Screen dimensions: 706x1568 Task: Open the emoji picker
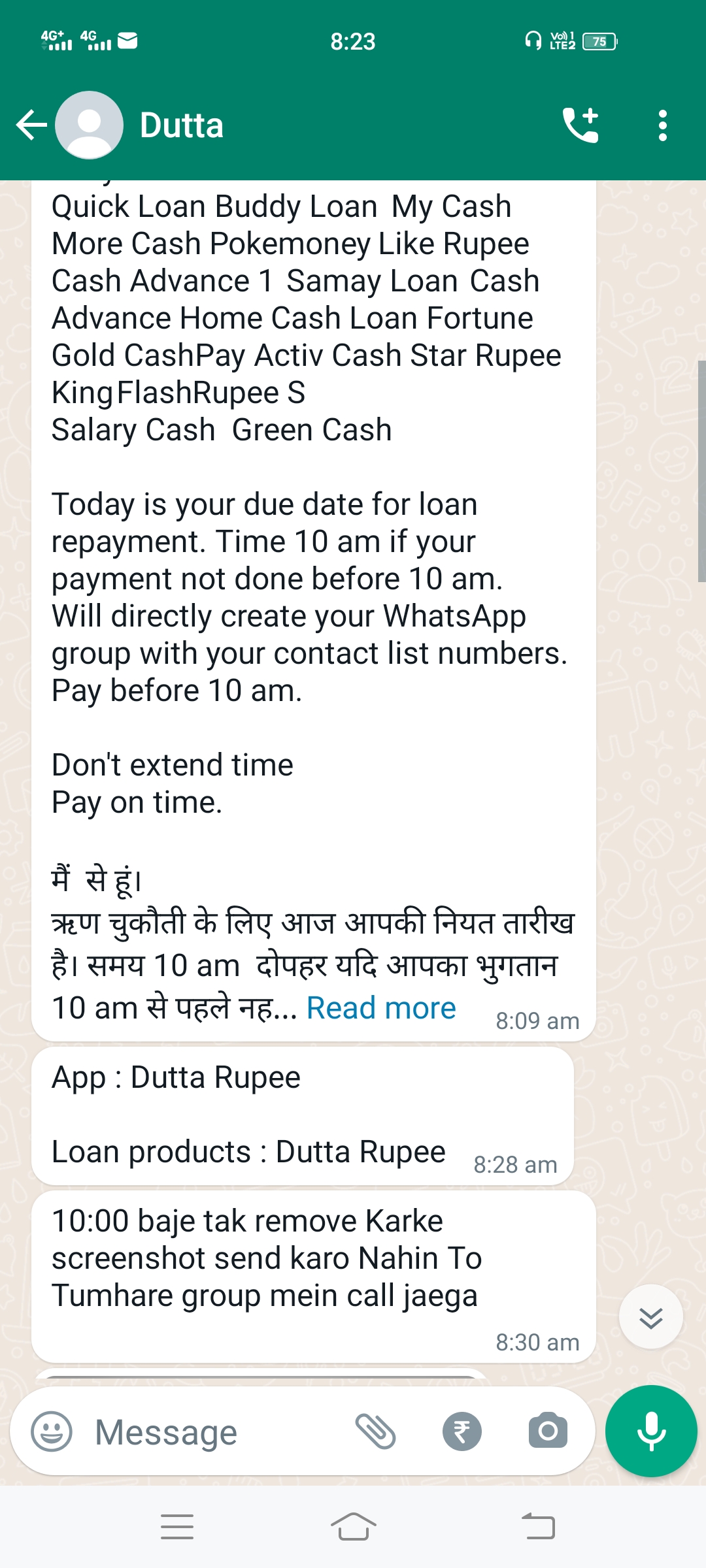pos(52,1432)
